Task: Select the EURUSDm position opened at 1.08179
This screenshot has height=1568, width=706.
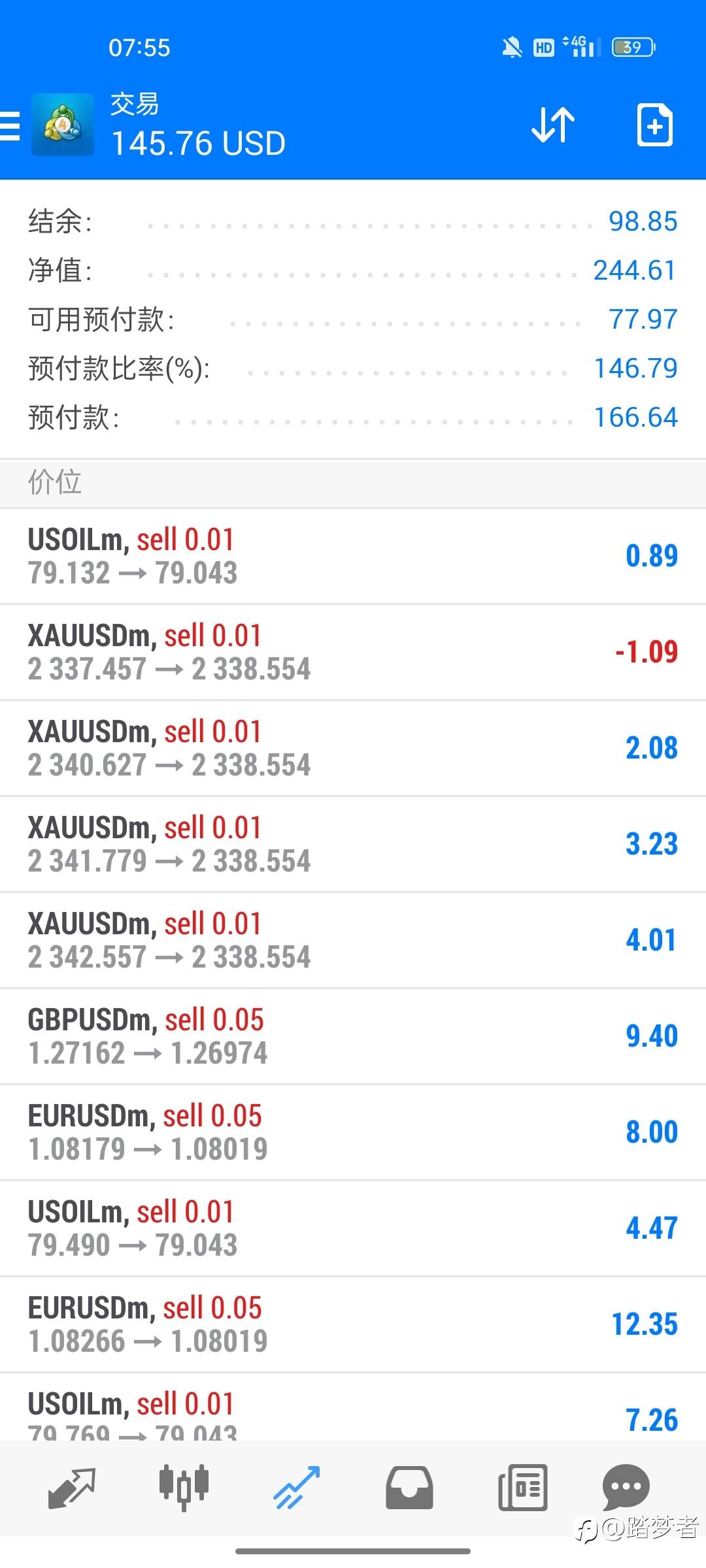Action: coord(353,1132)
